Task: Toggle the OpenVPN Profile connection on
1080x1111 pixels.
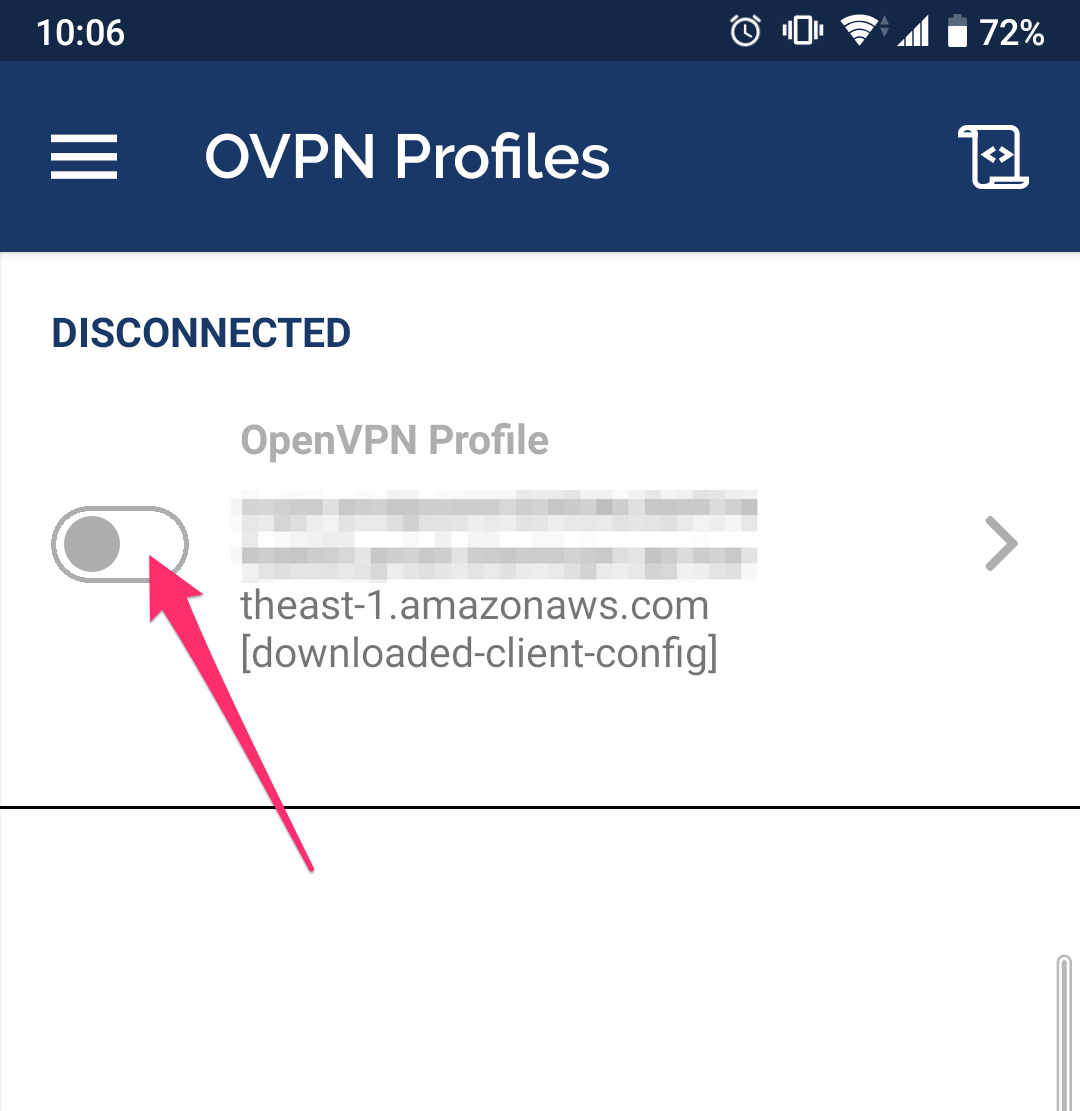Action: [x=119, y=544]
